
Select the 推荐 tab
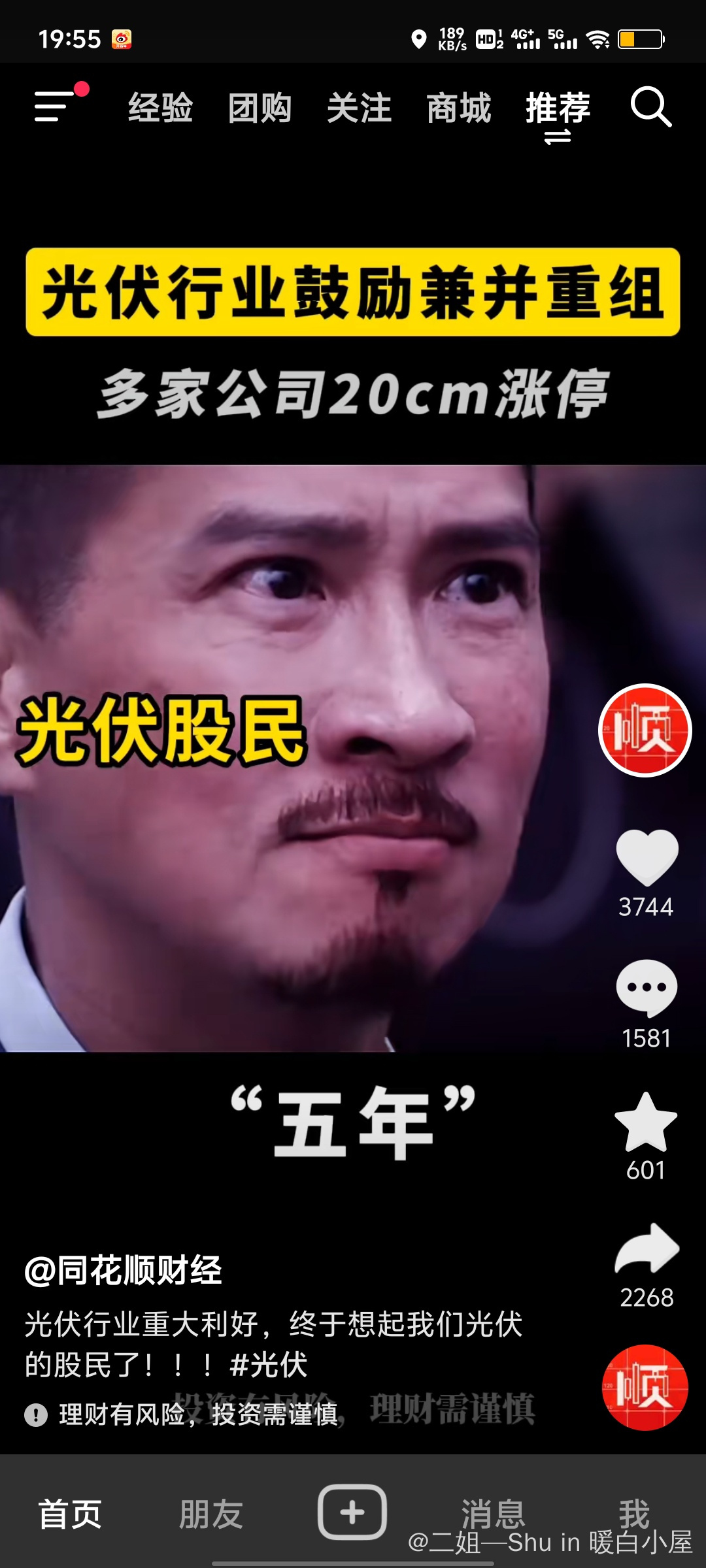point(558,108)
